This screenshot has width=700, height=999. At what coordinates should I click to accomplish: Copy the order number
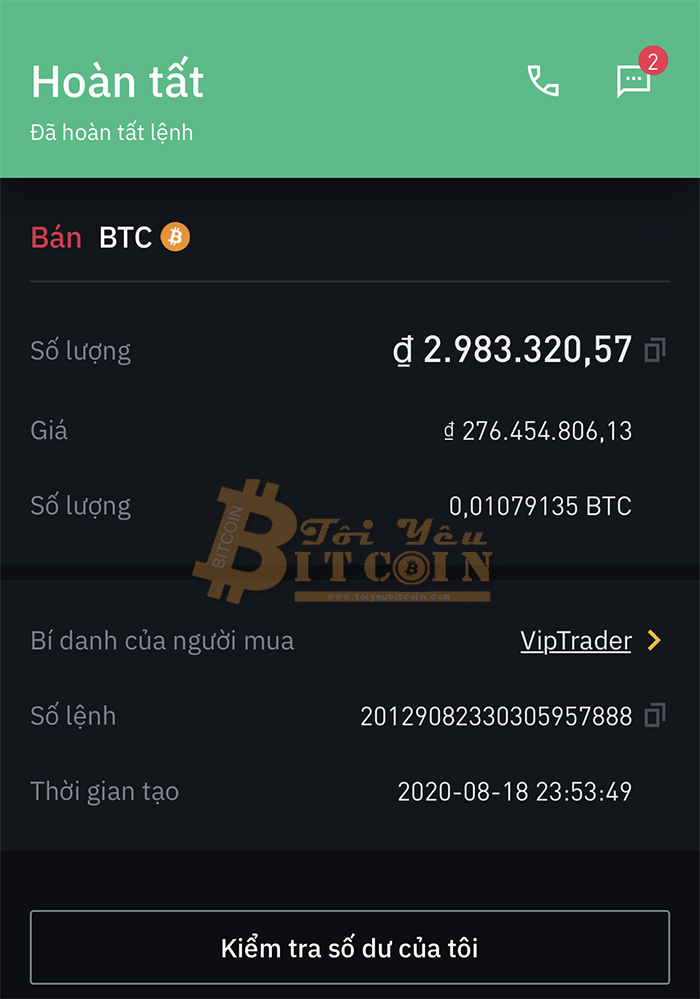[x=655, y=716]
